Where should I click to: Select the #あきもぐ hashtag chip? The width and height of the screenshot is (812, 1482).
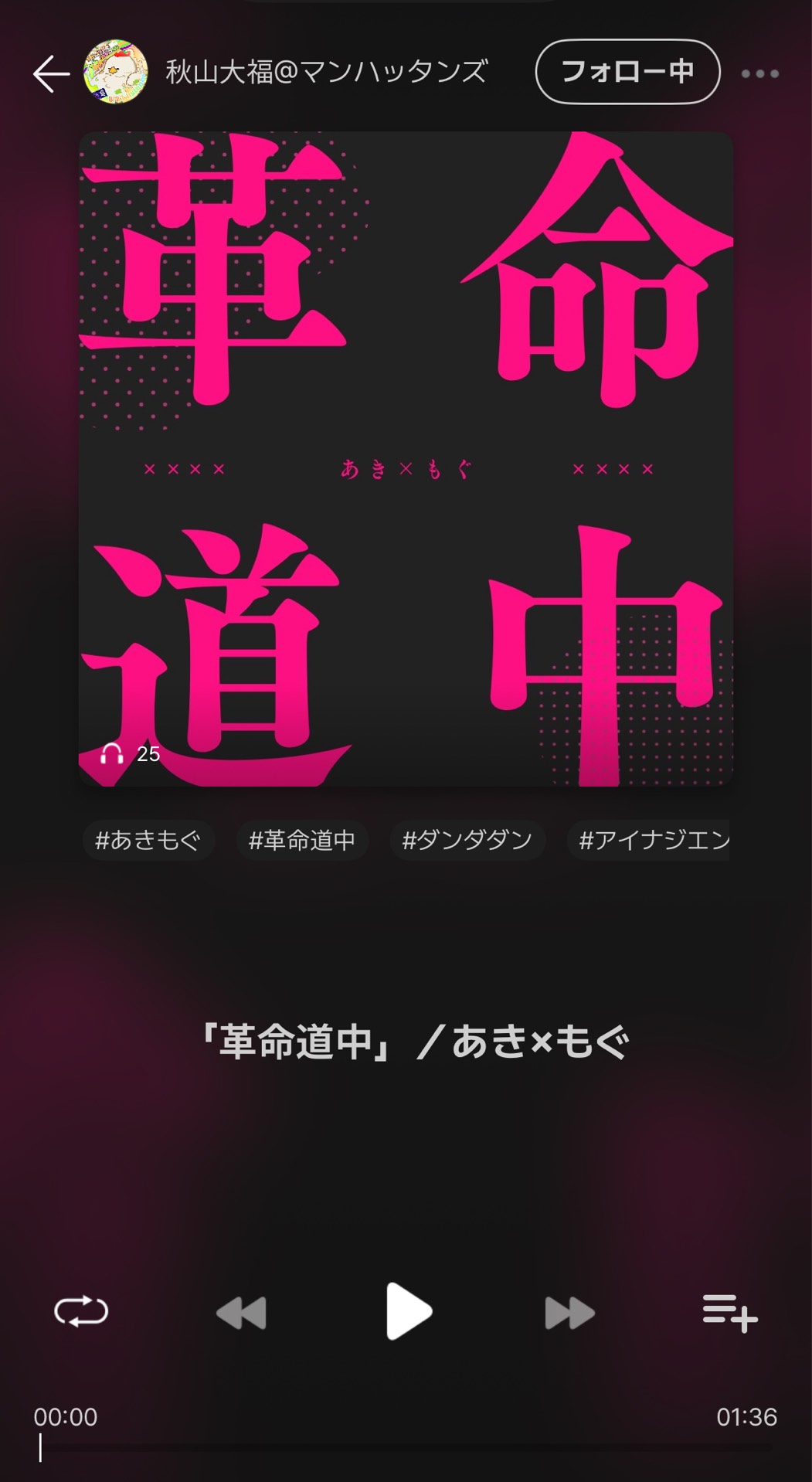tap(148, 840)
